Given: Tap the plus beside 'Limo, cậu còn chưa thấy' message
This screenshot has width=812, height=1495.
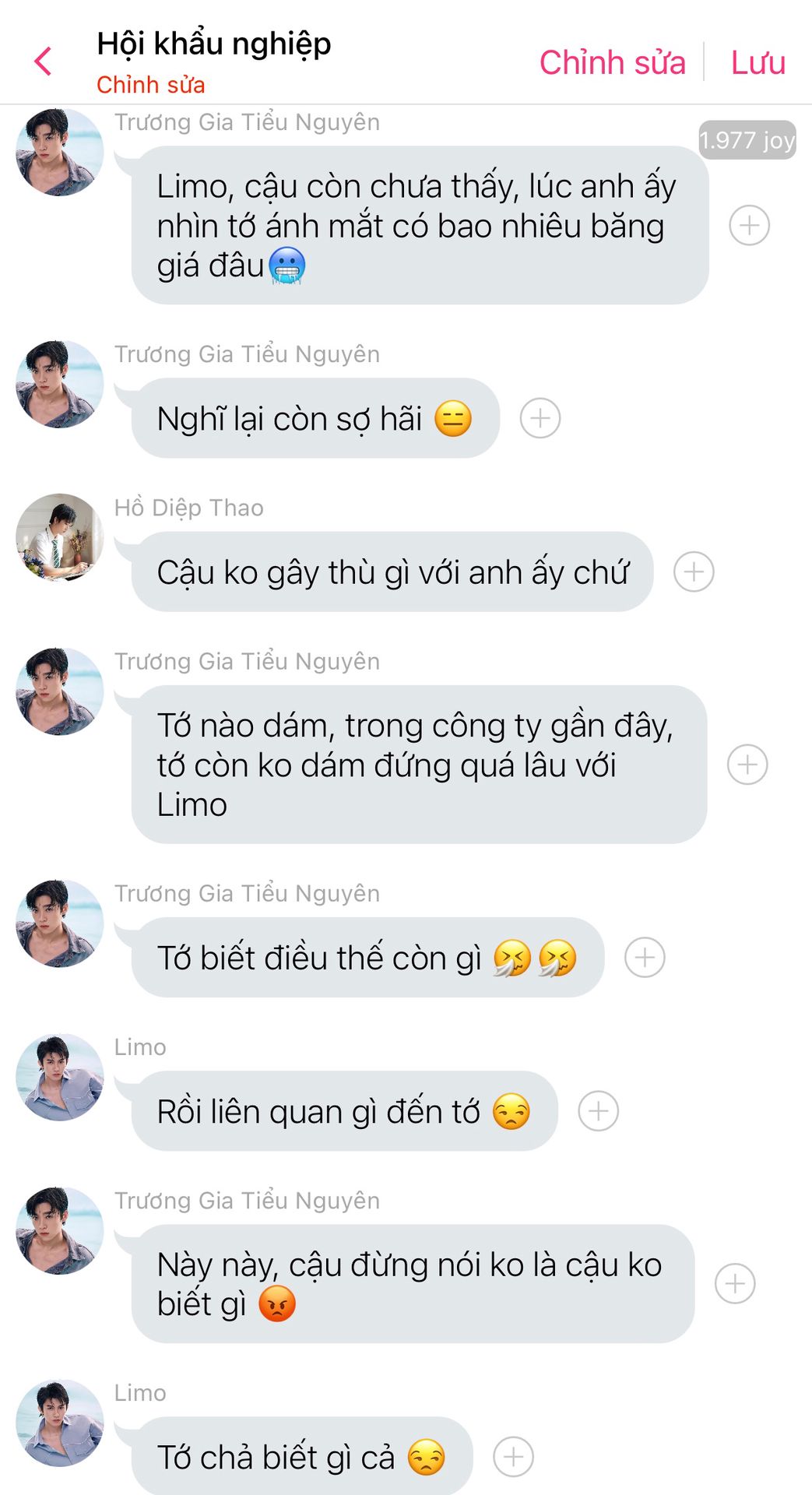Looking at the screenshot, I should pos(749,226).
